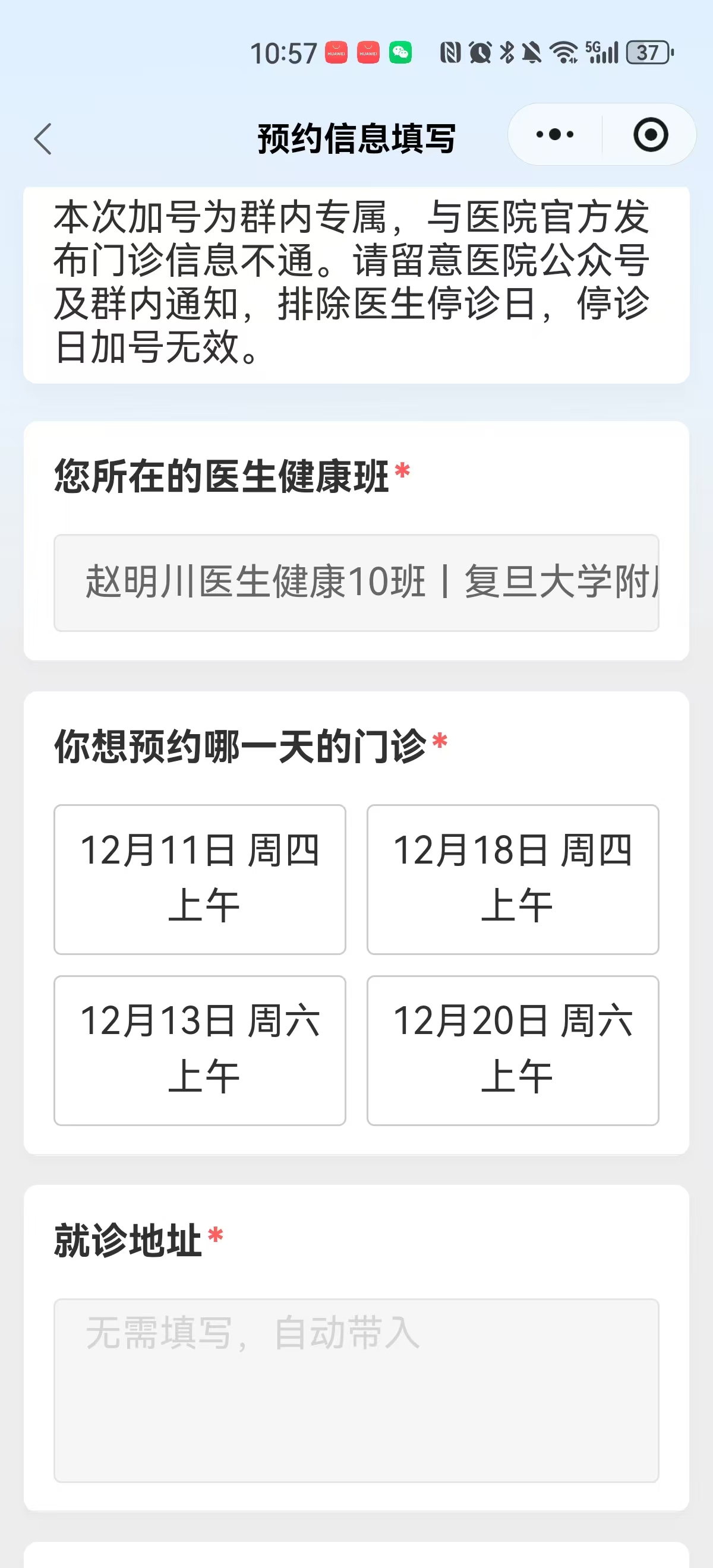This screenshot has width=713, height=1568.
Task: Close the mini program with the circle button
Action: [x=650, y=134]
